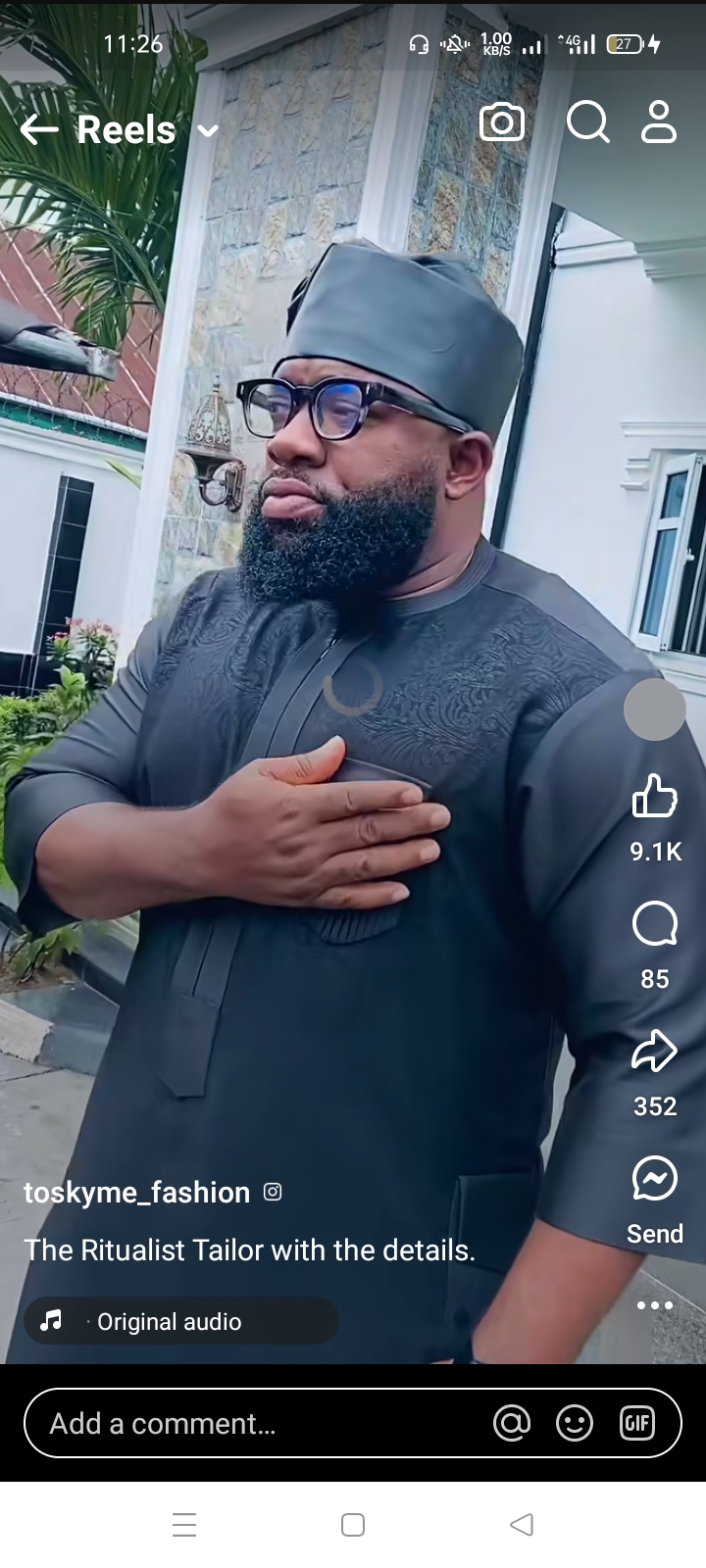Open the emoji picker in comment box
Viewport: 706px width, 1568px height.
click(x=575, y=1423)
